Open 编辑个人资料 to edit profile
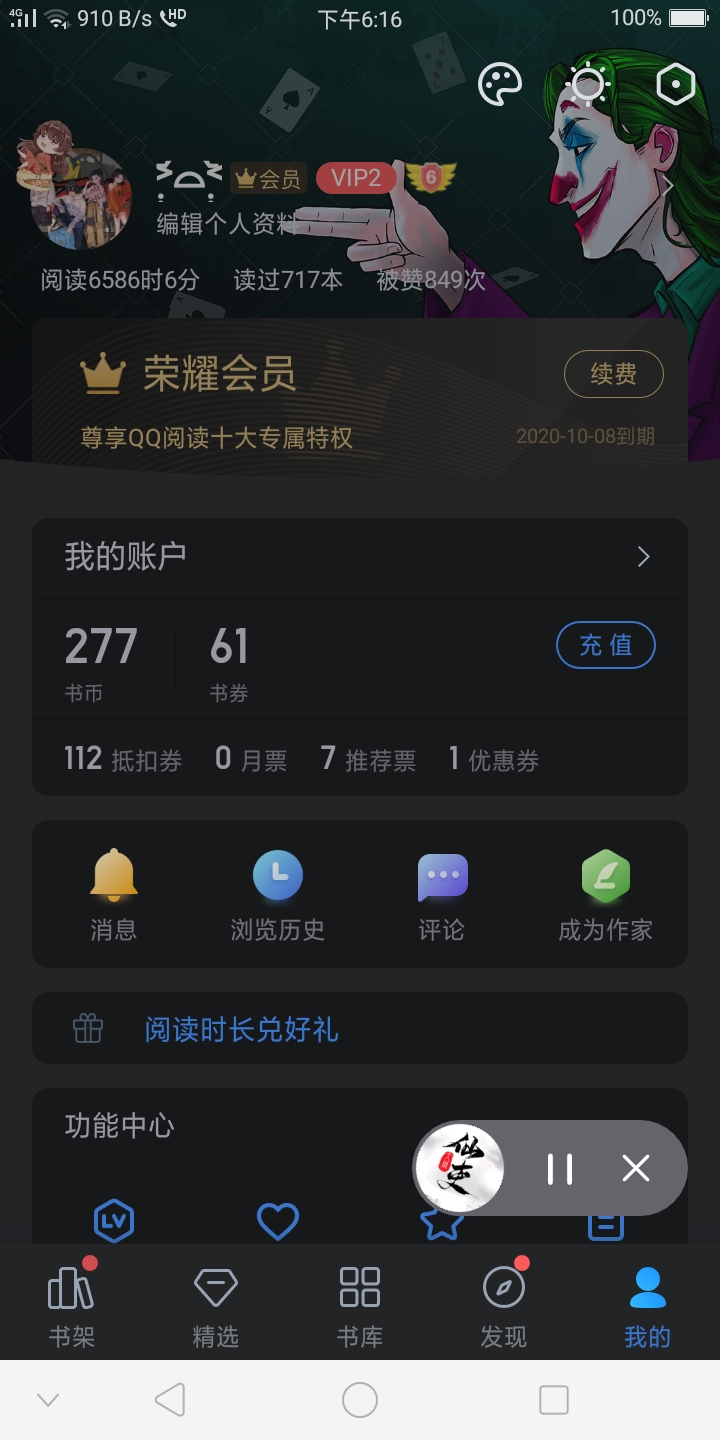 click(227, 224)
